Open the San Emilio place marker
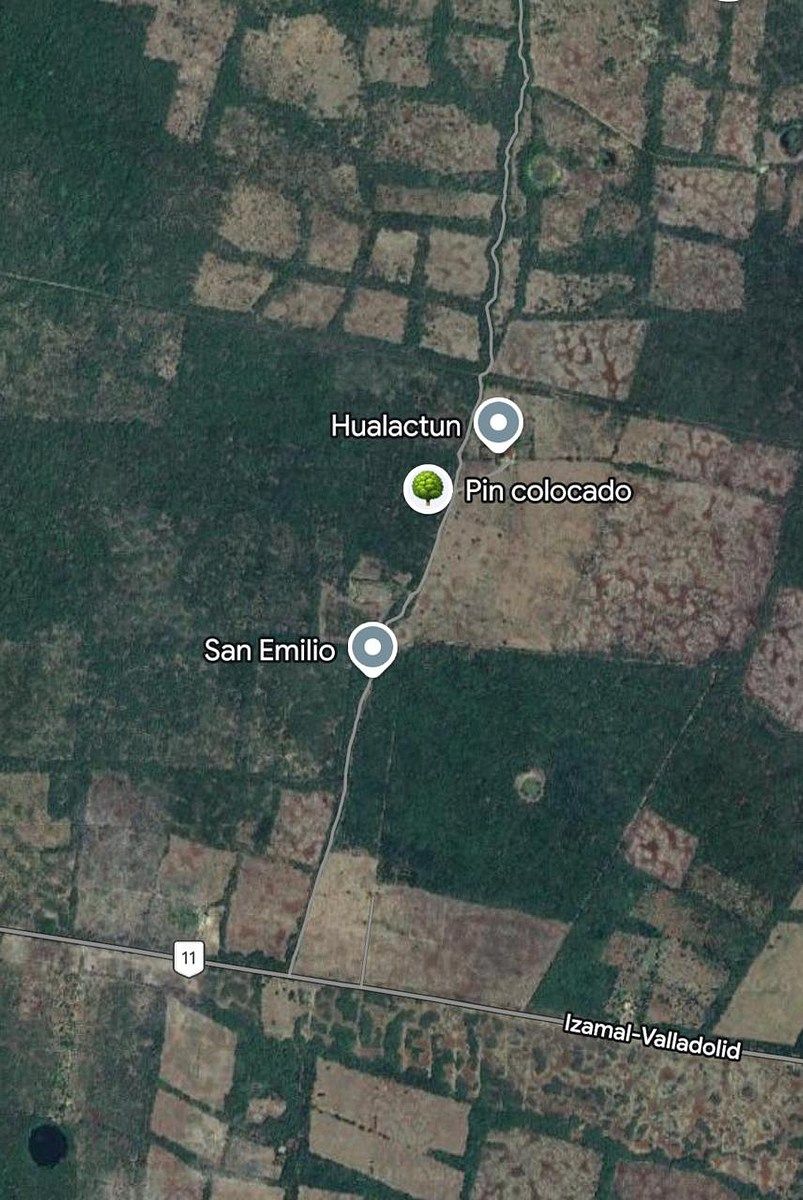Image resolution: width=803 pixels, height=1200 pixels. tap(372, 647)
